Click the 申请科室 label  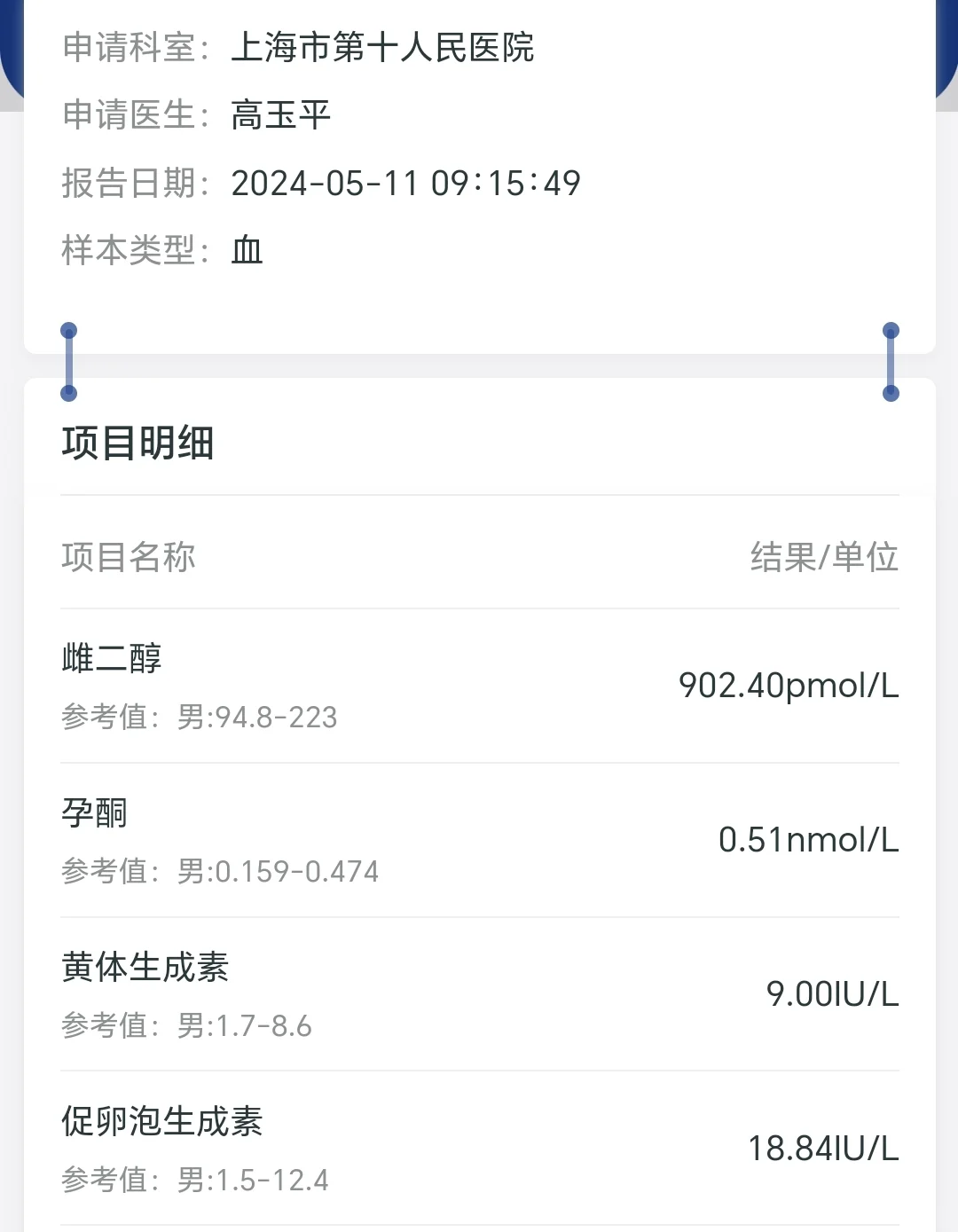(131, 51)
